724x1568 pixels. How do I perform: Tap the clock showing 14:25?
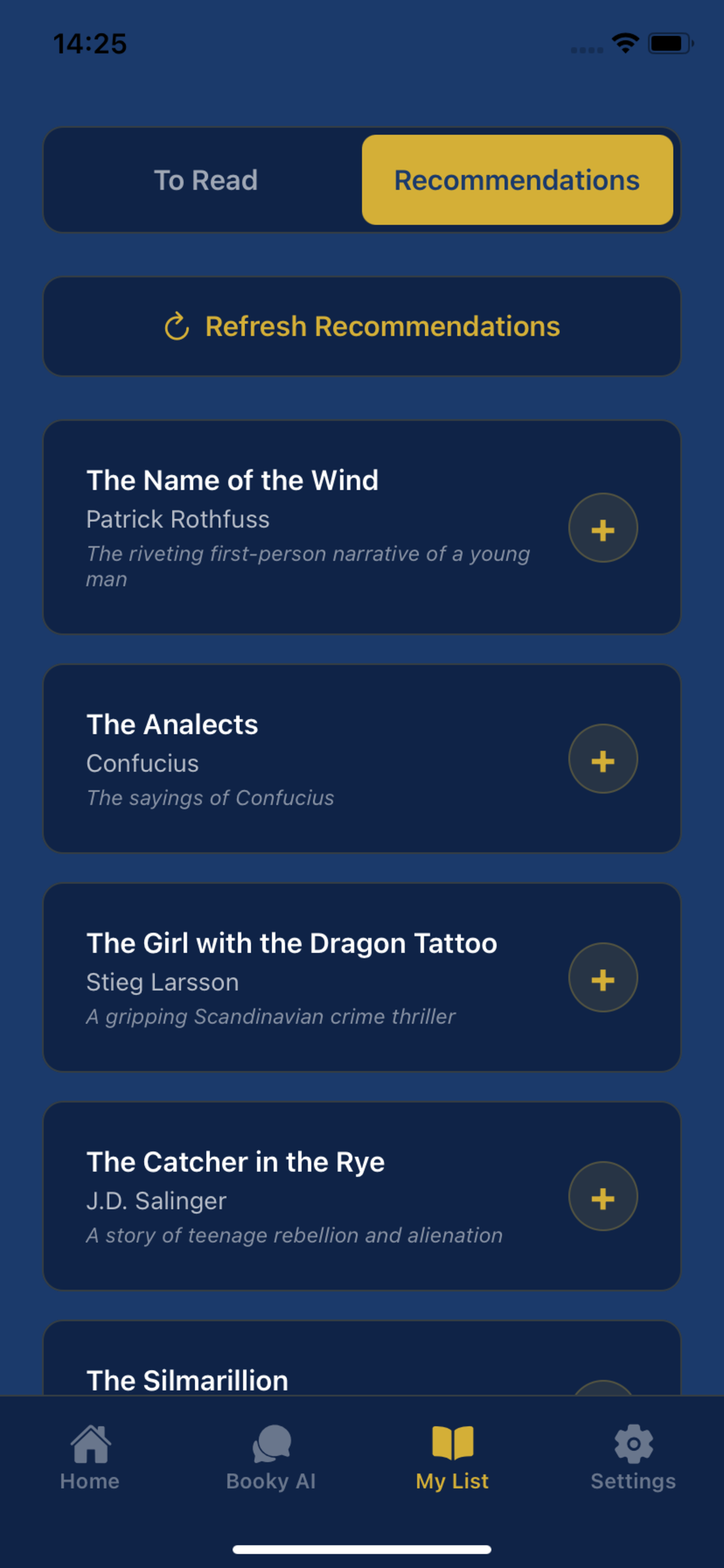point(89,42)
